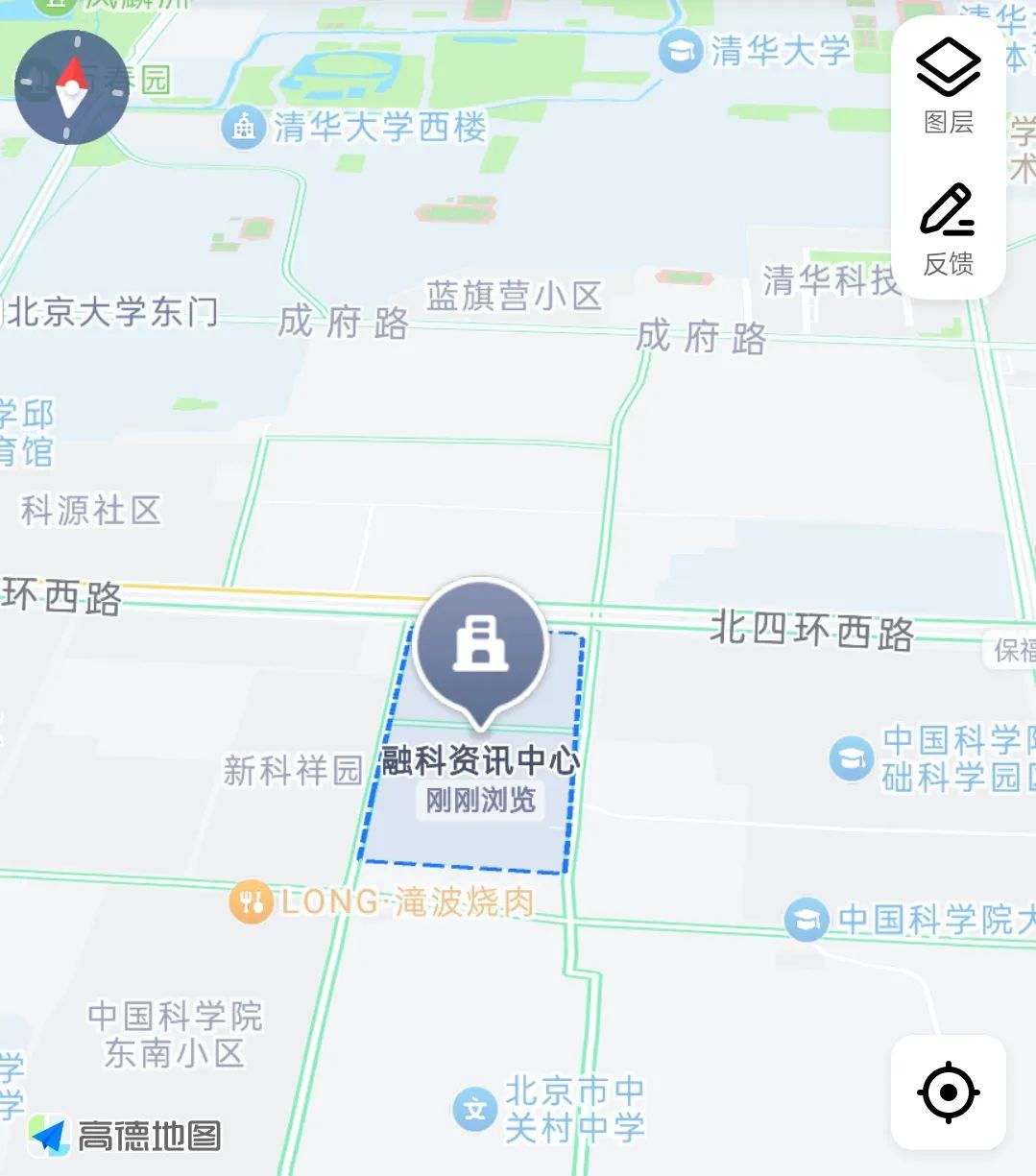This screenshot has height=1176, width=1036.
Task: Recenter map on my current location
Action: point(948,1092)
